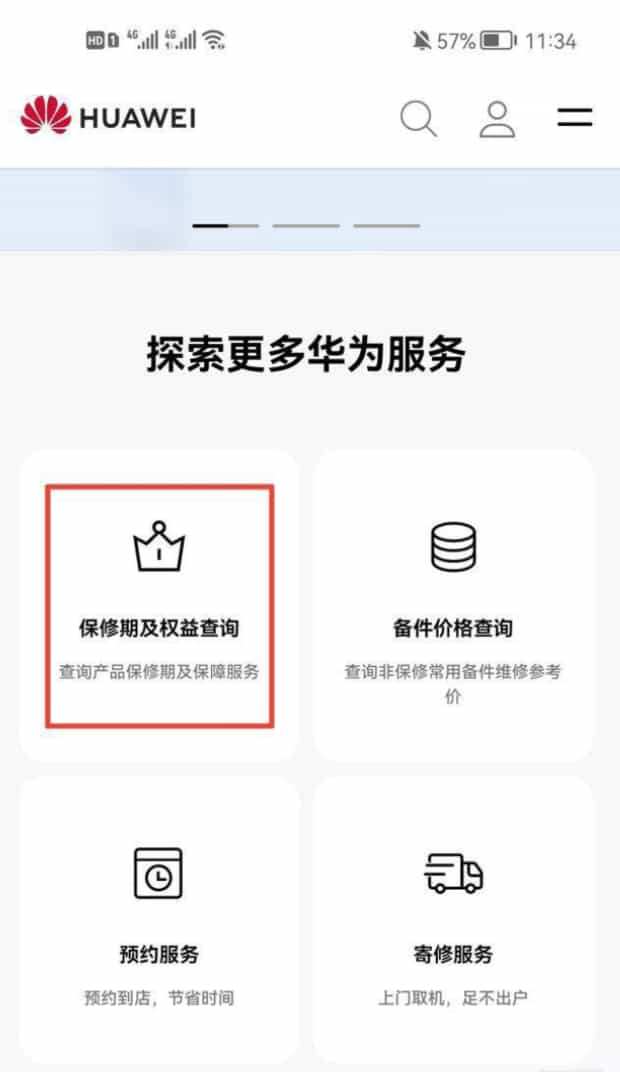This screenshot has height=1072, width=620.
Task: Open the user account icon
Action: click(496, 118)
